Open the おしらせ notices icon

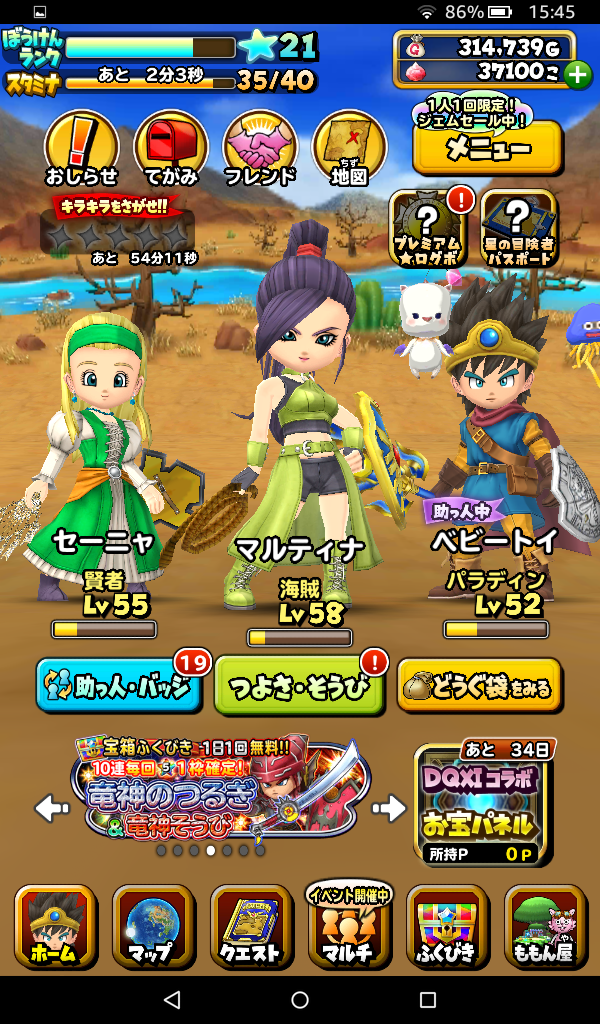coord(81,149)
